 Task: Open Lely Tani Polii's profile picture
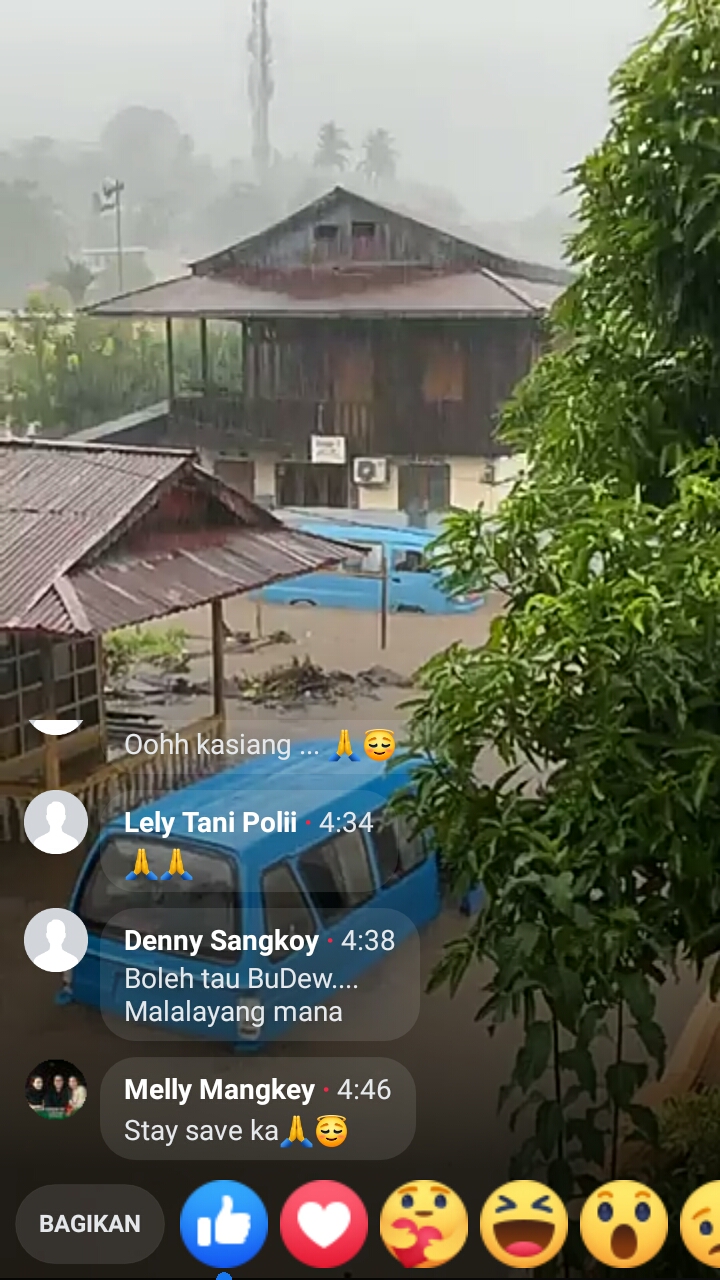(56, 822)
